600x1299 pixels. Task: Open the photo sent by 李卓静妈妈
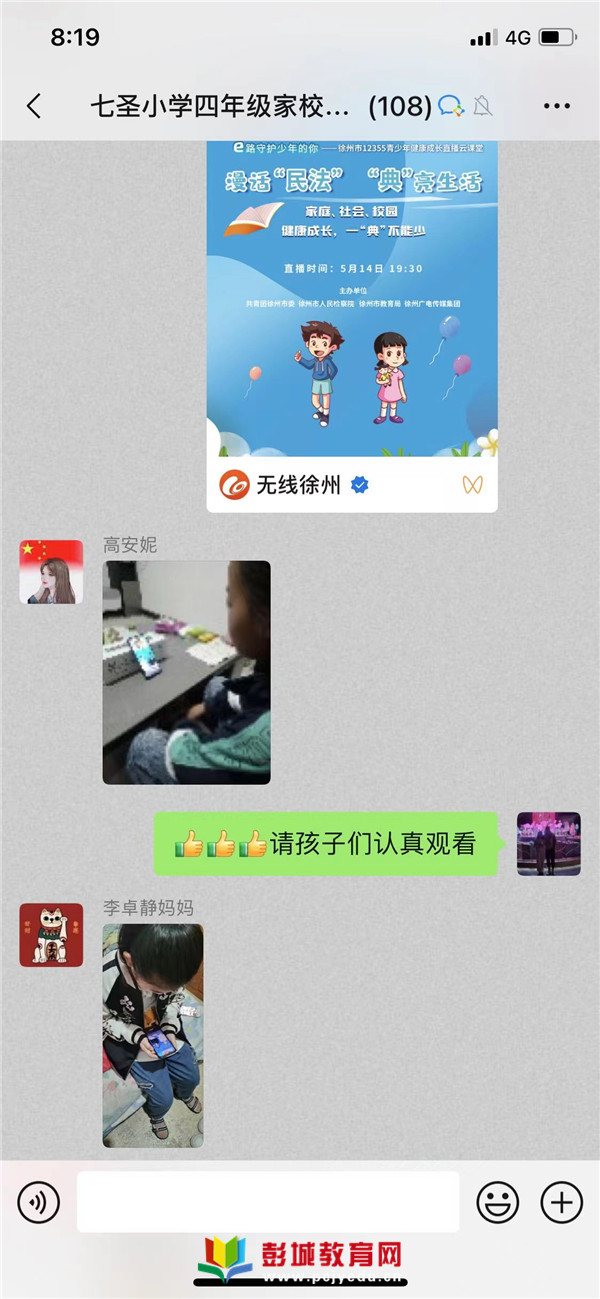click(x=153, y=1035)
